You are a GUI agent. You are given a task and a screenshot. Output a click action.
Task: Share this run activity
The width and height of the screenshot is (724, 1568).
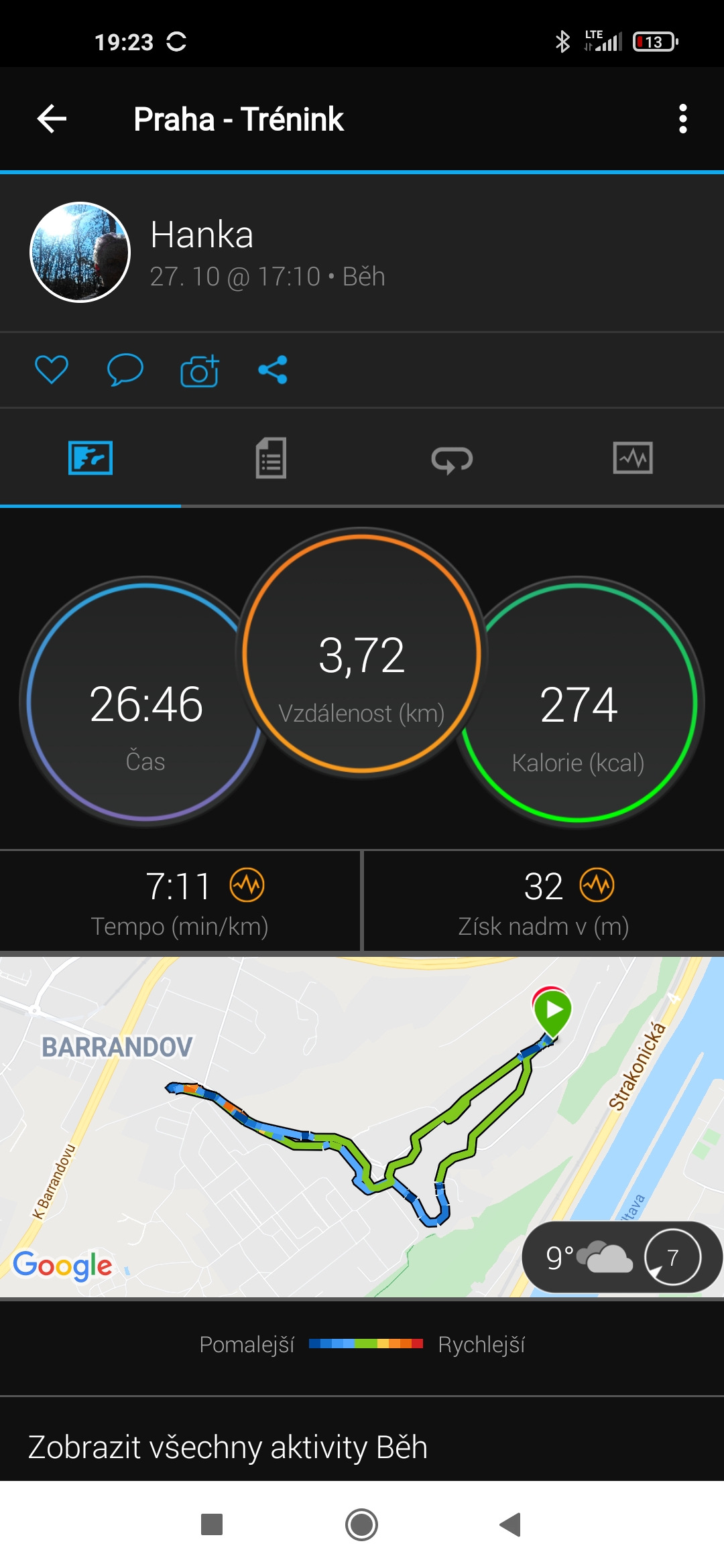tap(273, 369)
